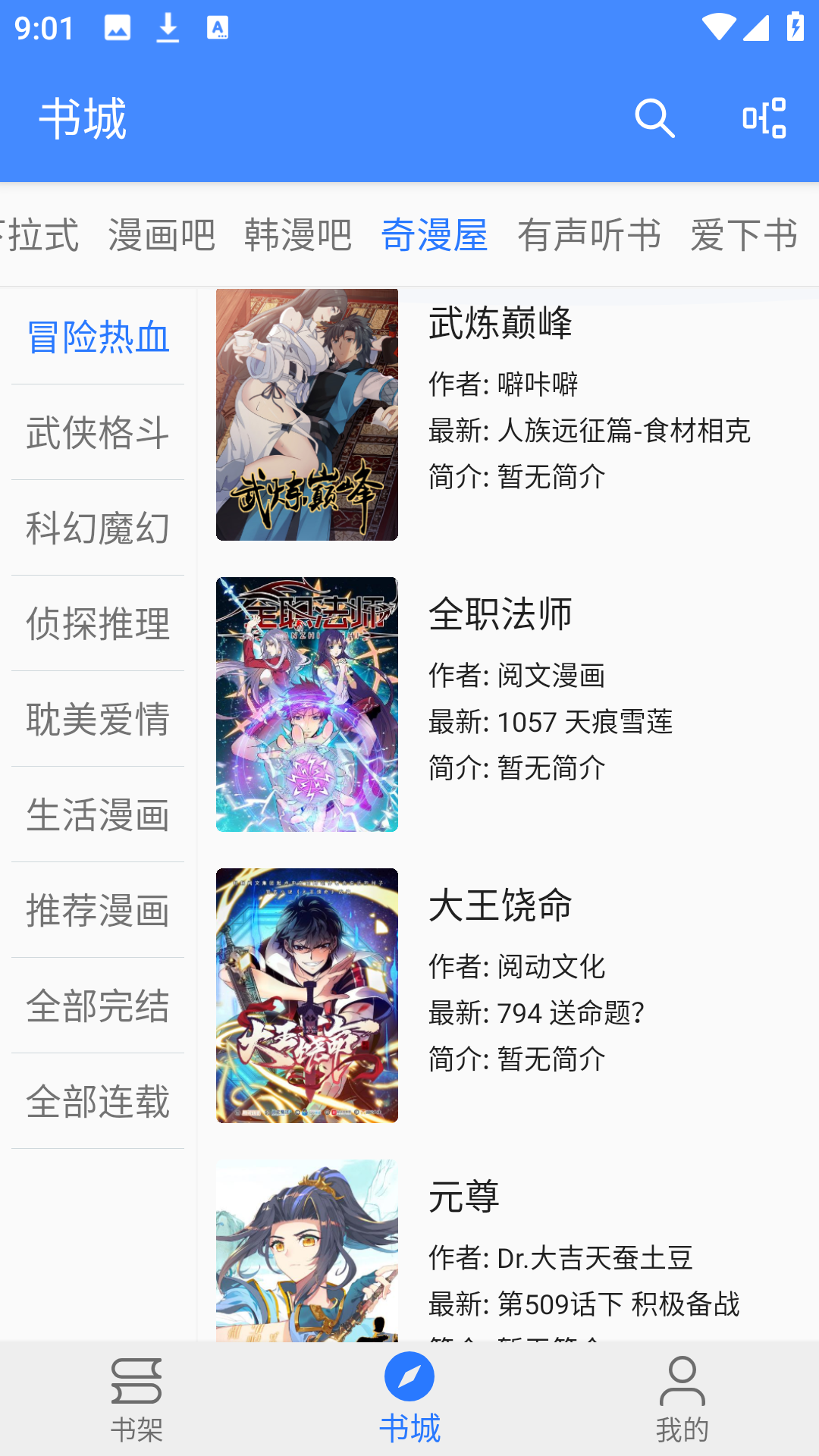Filter by 全部完结

[98, 1006]
